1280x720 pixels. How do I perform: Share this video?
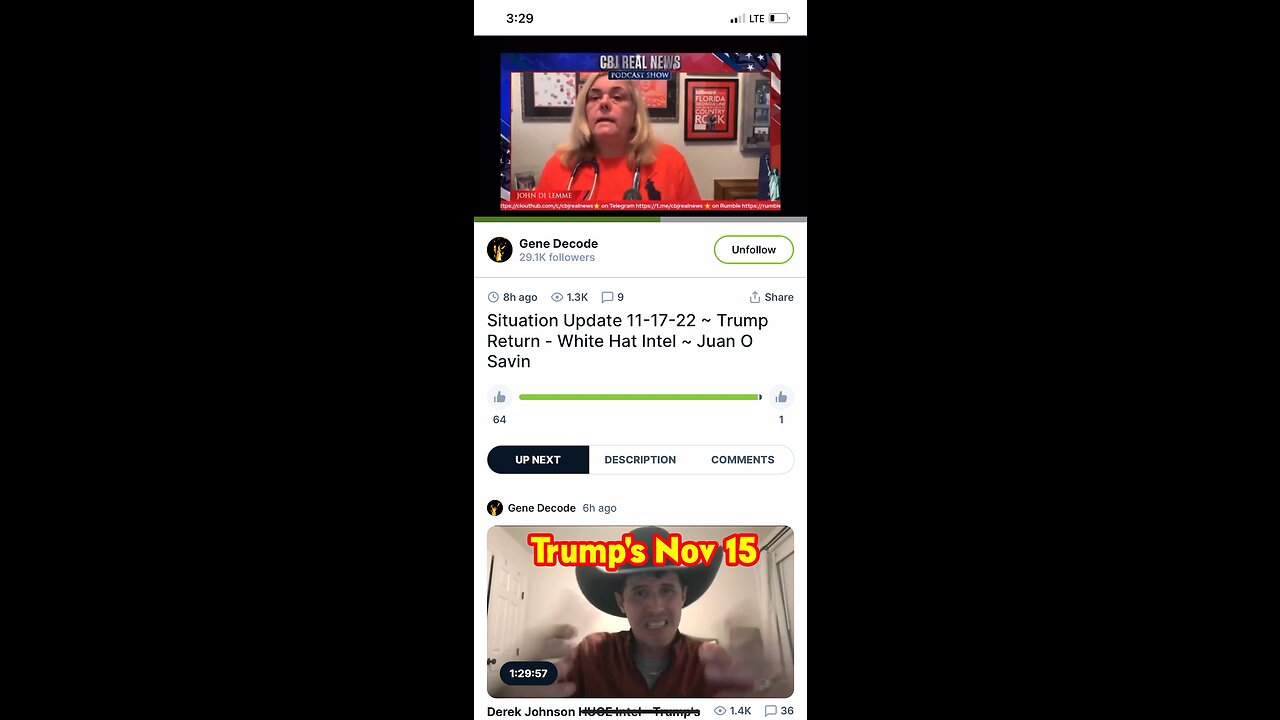[771, 297]
